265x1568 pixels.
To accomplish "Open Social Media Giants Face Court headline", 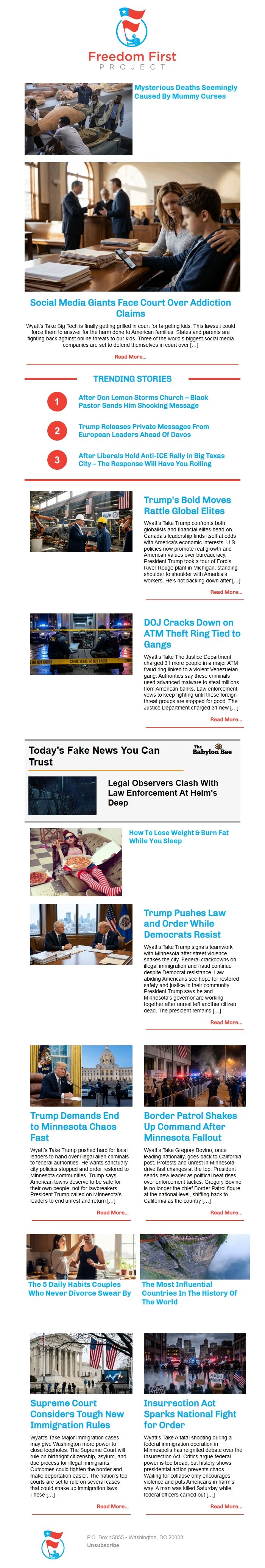I will tap(130, 307).
